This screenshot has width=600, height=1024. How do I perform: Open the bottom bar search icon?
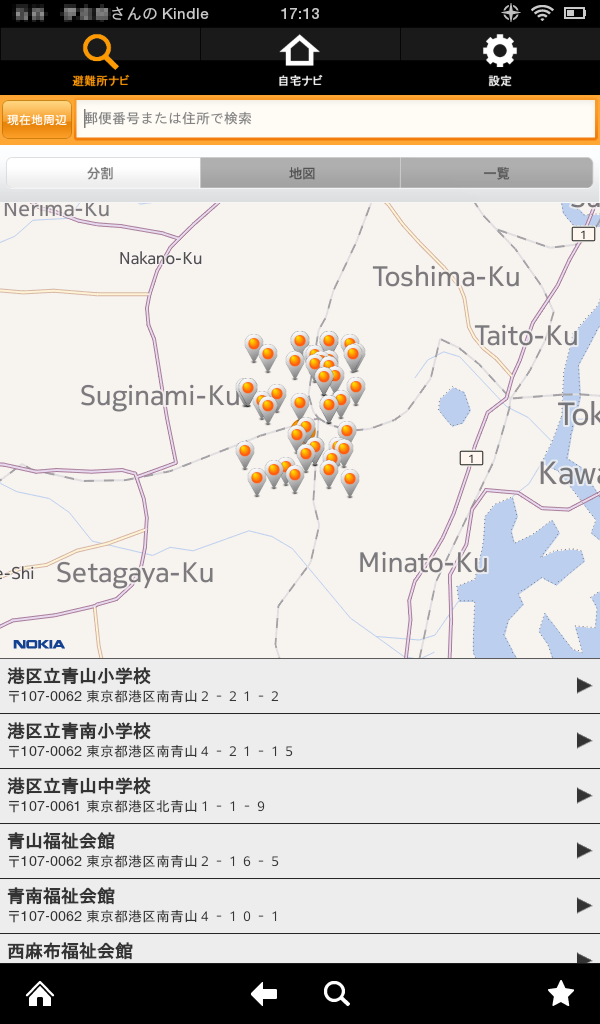[337, 993]
